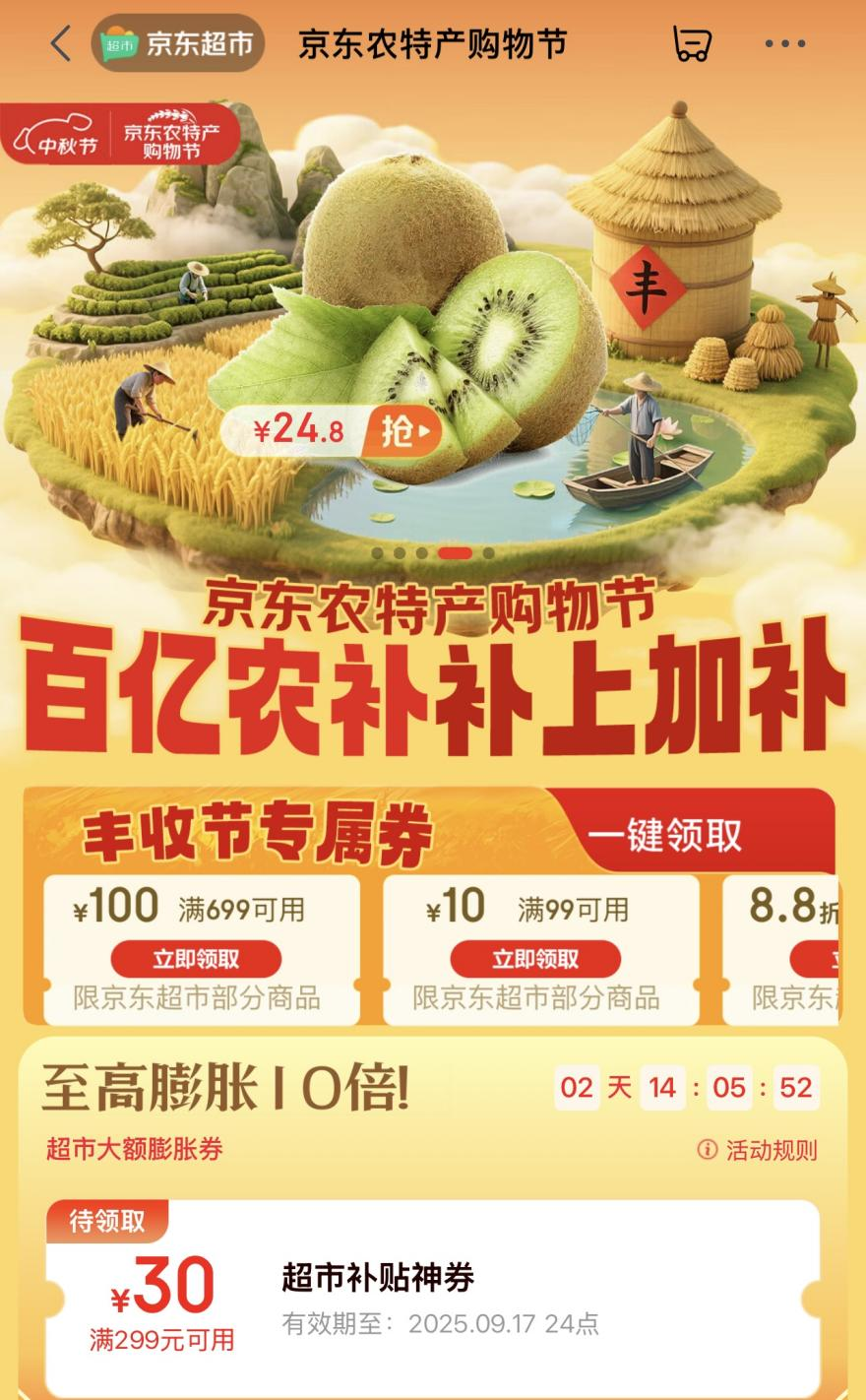Tap the 抢 rush-buy arrow icon
The height and width of the screenshot is (1400, 866).
(x=405, y=431)
